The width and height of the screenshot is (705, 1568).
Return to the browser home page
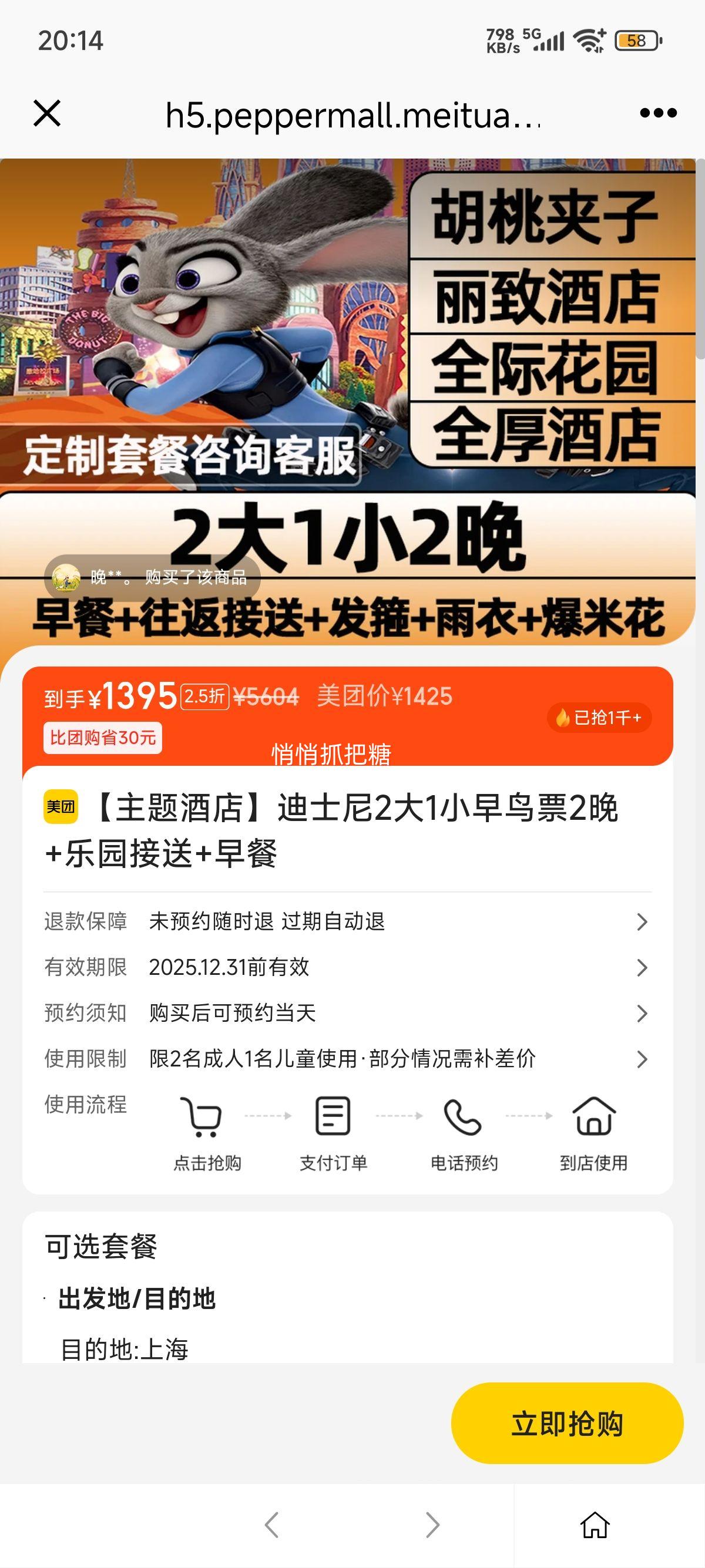[594, 1525]
